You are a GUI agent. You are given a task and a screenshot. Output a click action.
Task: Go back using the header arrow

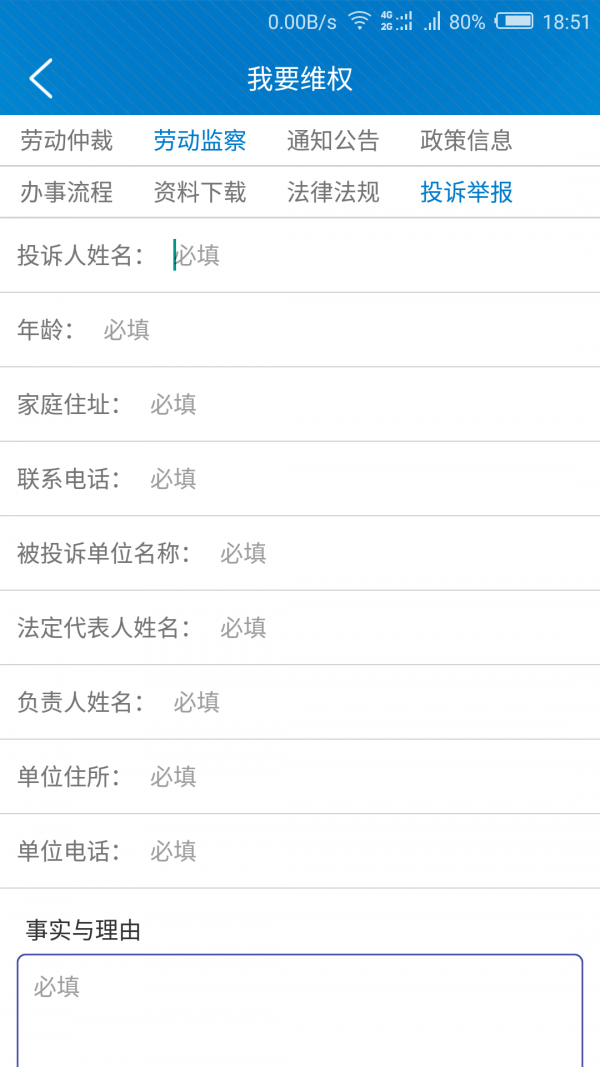(41, 78)
